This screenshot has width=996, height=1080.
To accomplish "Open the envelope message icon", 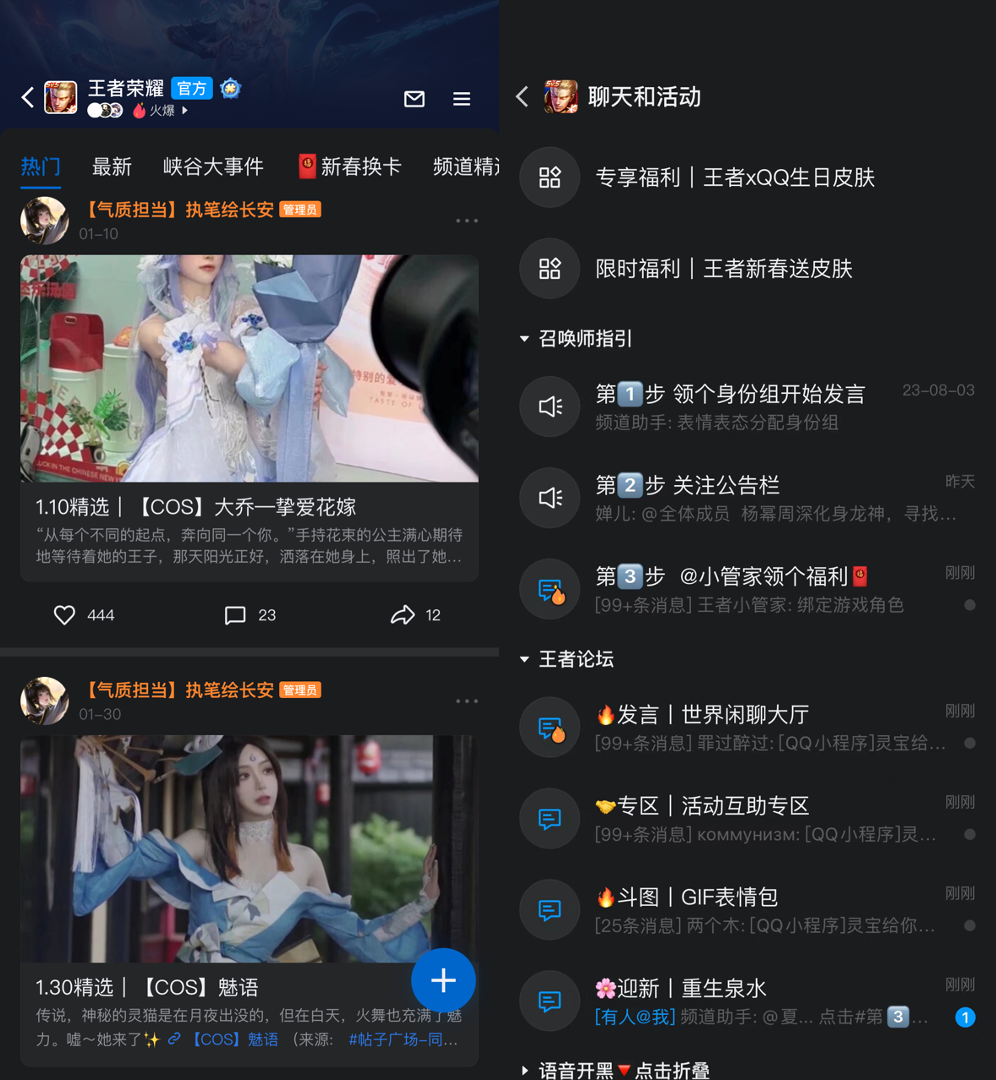I will [x=414, y=98].
